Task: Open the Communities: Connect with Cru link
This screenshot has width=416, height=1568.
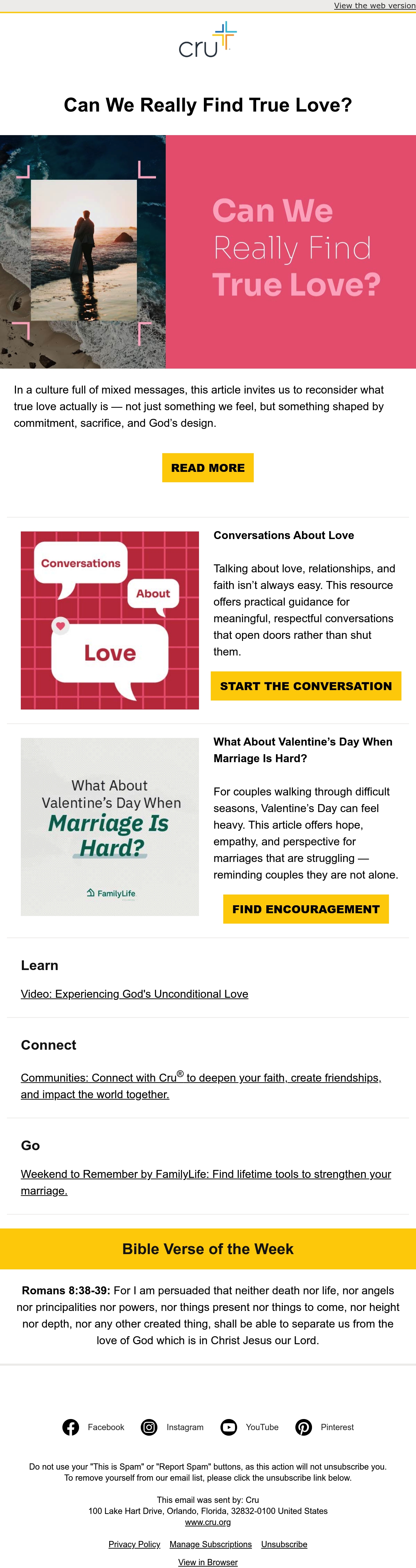Action: (x=201, y=1085)
